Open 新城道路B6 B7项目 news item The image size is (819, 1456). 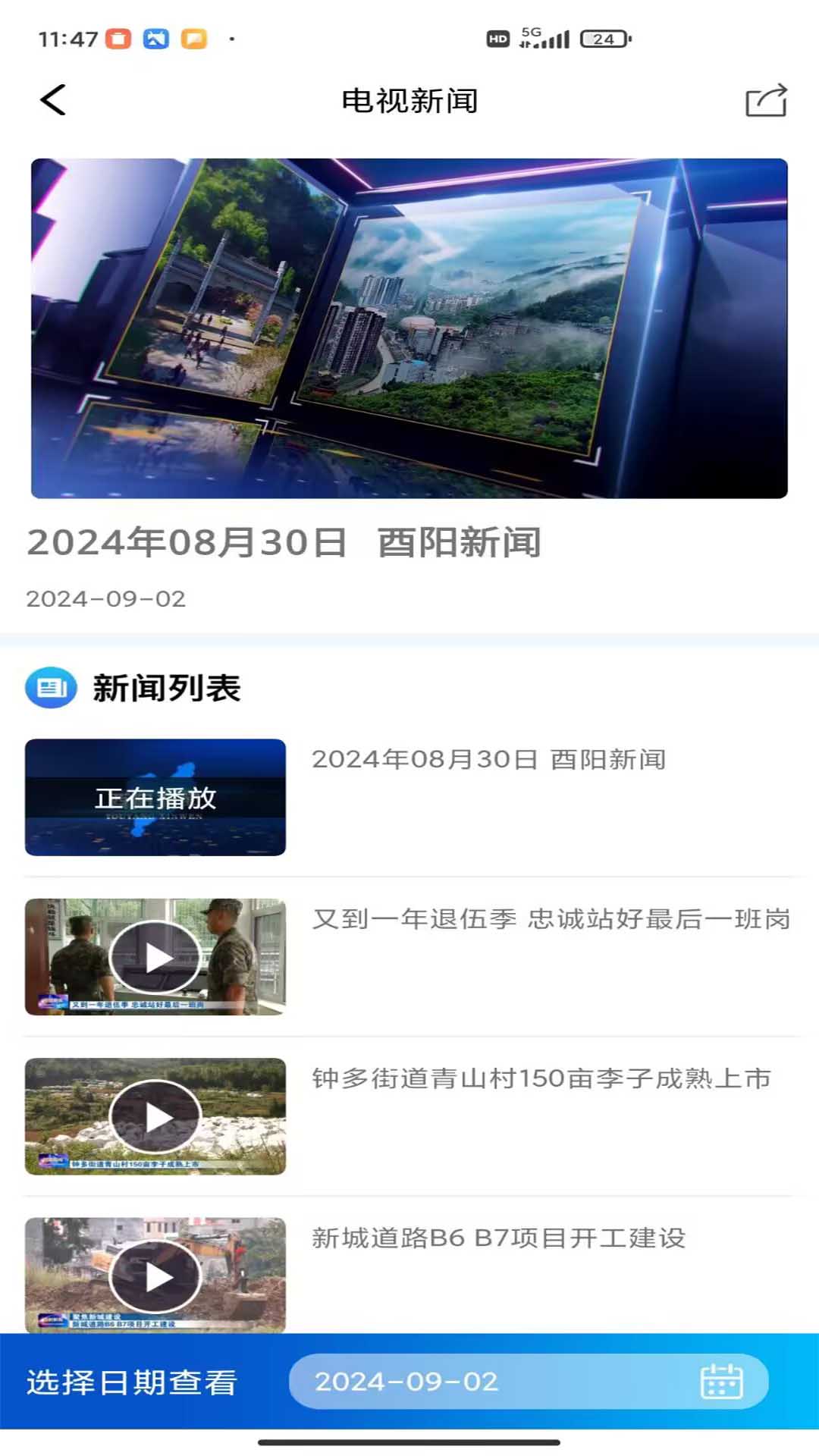(500, 1240)
